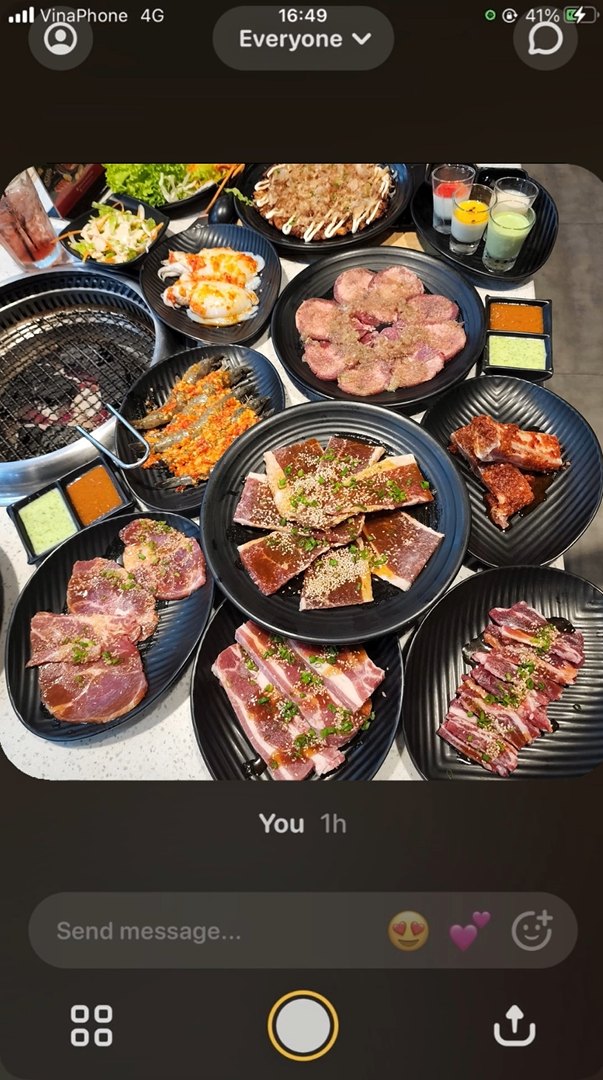603x1080 pixels.
Task: Open the add emoji reaction picker
Action: pyautogui.click(x=532, y=931)
